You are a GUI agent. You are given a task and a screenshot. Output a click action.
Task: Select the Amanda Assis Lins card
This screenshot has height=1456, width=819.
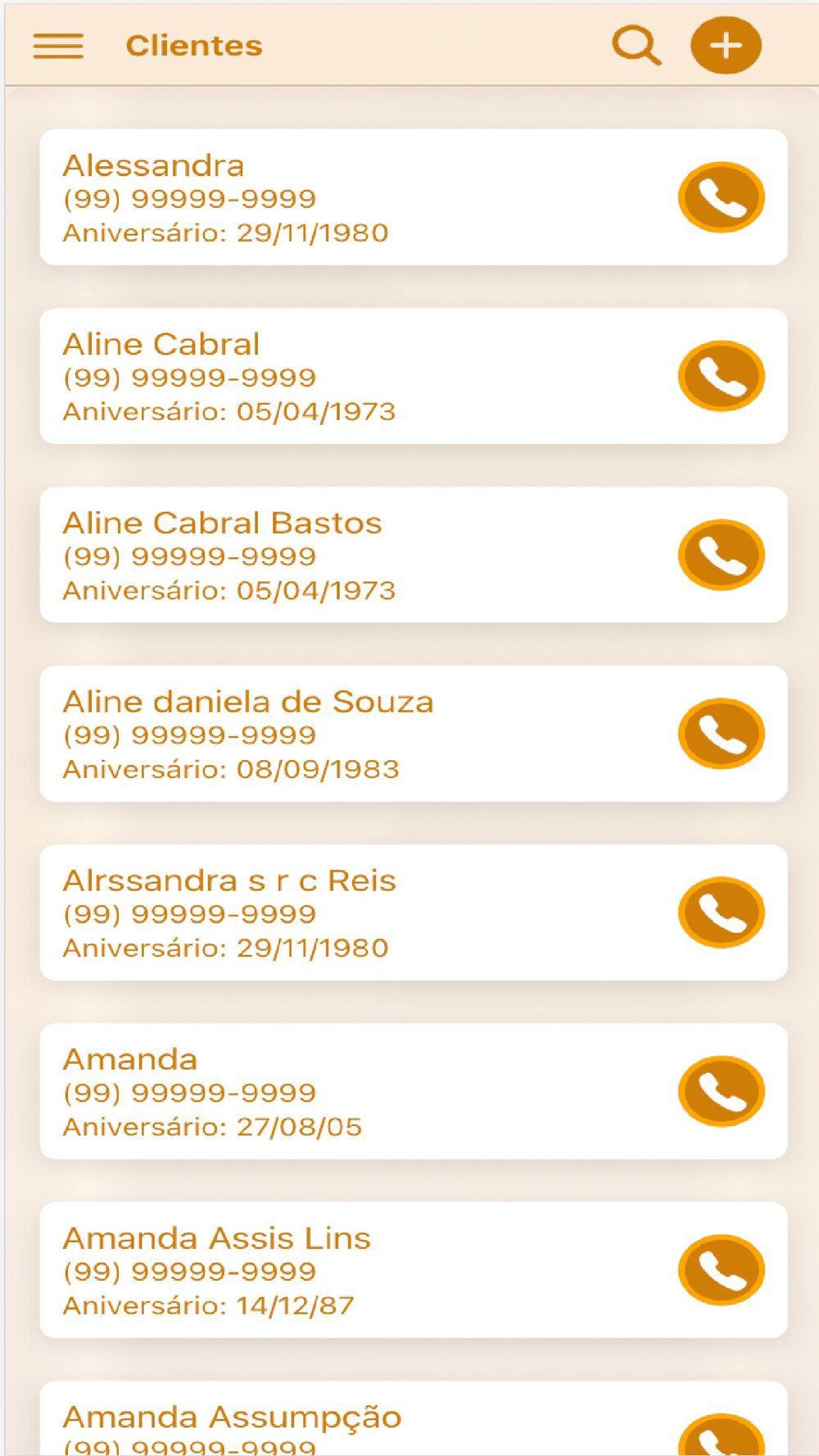(x=414, y=1270)
